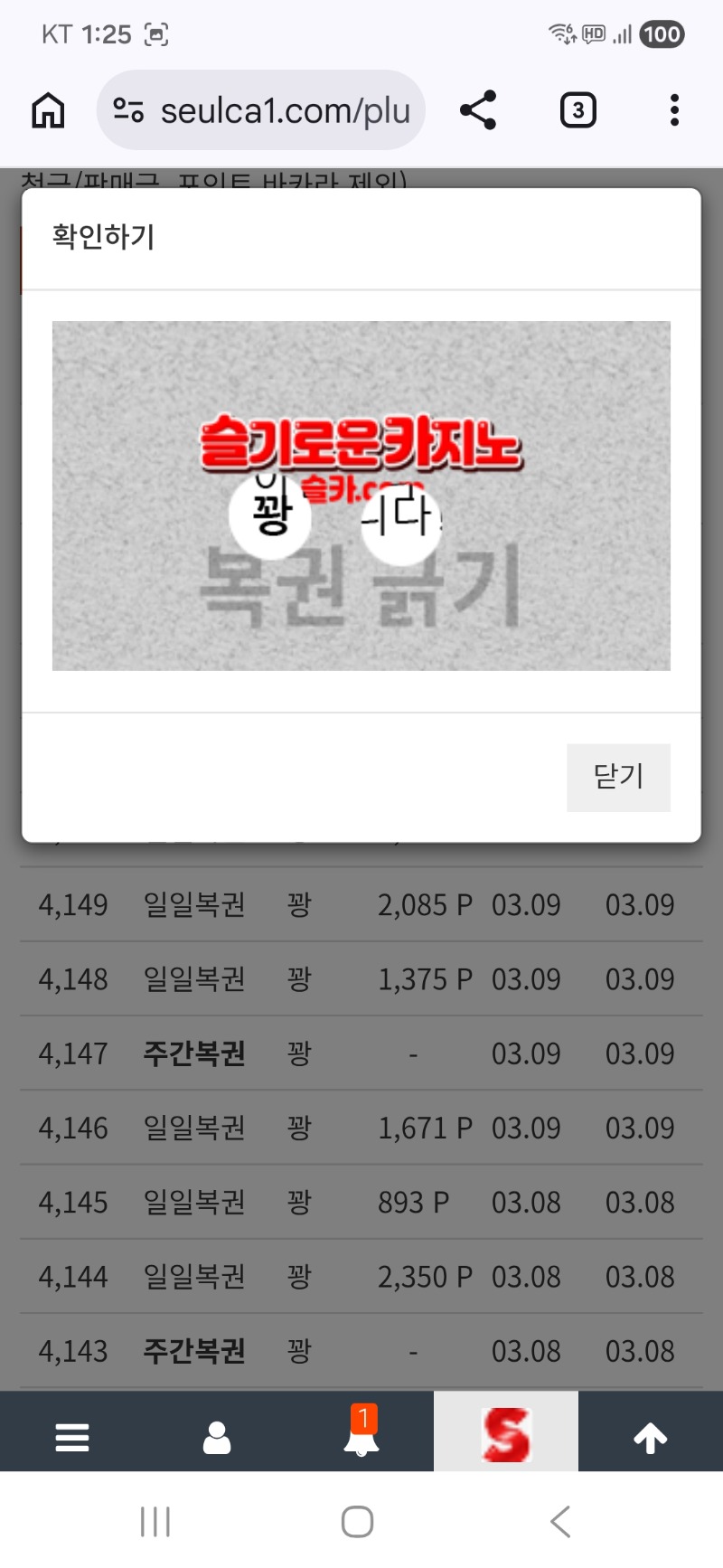The width and height of the screenshot is (723, 1568).
Task: Open the recent apps view
Action: point(155,1521)
